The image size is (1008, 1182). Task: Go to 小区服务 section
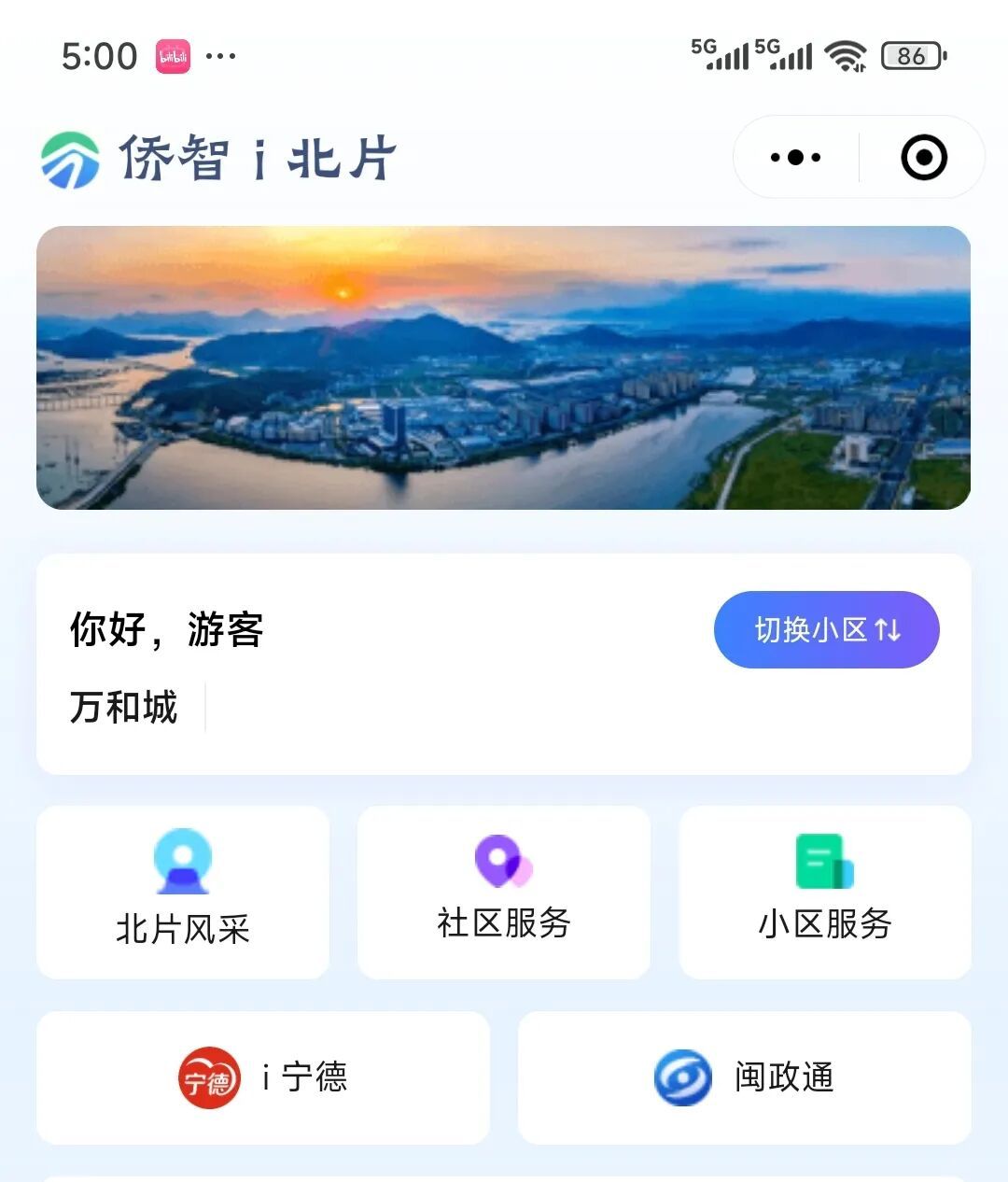point(825,893)
